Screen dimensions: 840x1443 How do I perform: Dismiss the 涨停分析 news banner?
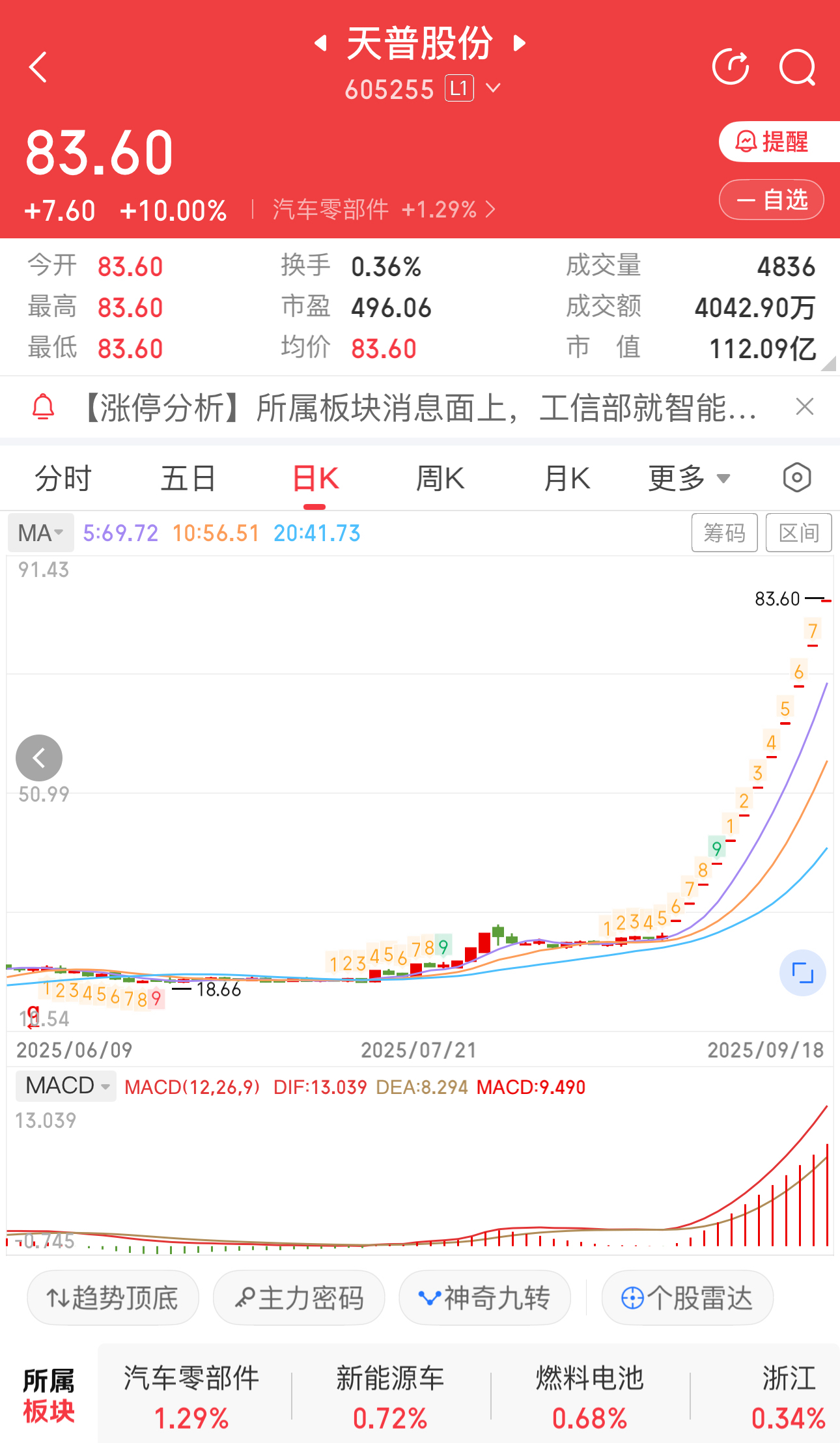point(805,407)
